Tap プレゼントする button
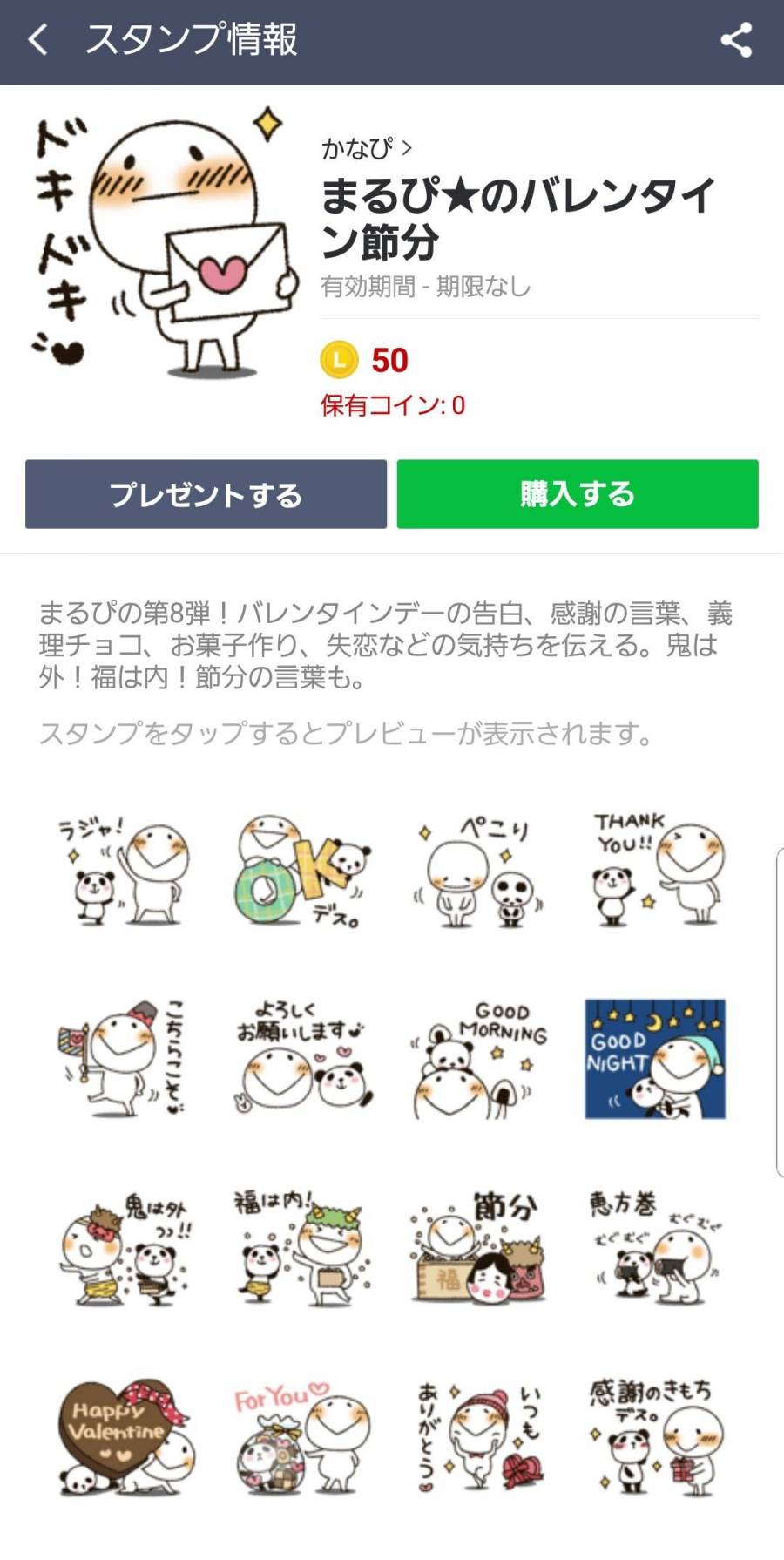 click(206, 494)
